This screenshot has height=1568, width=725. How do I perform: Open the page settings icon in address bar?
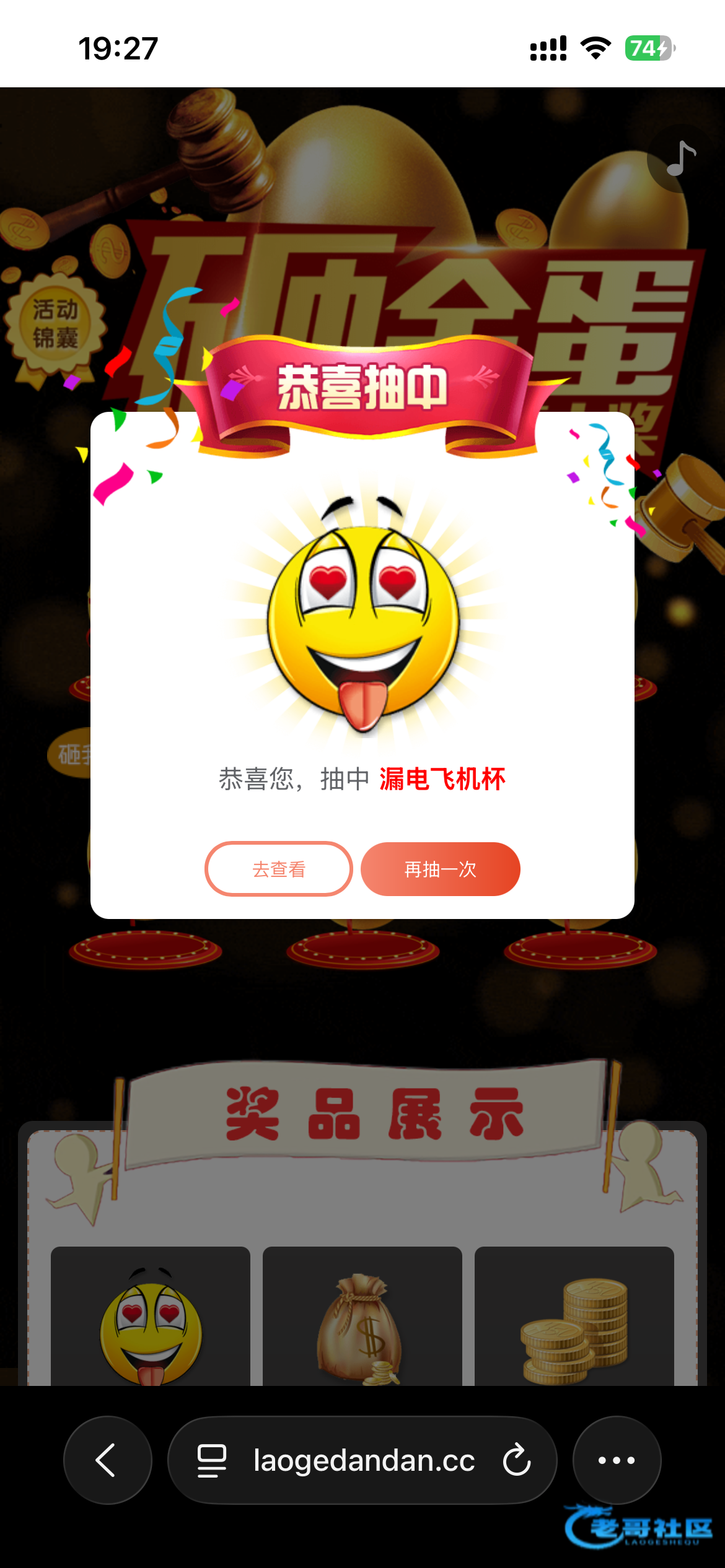pos(211,1460)
